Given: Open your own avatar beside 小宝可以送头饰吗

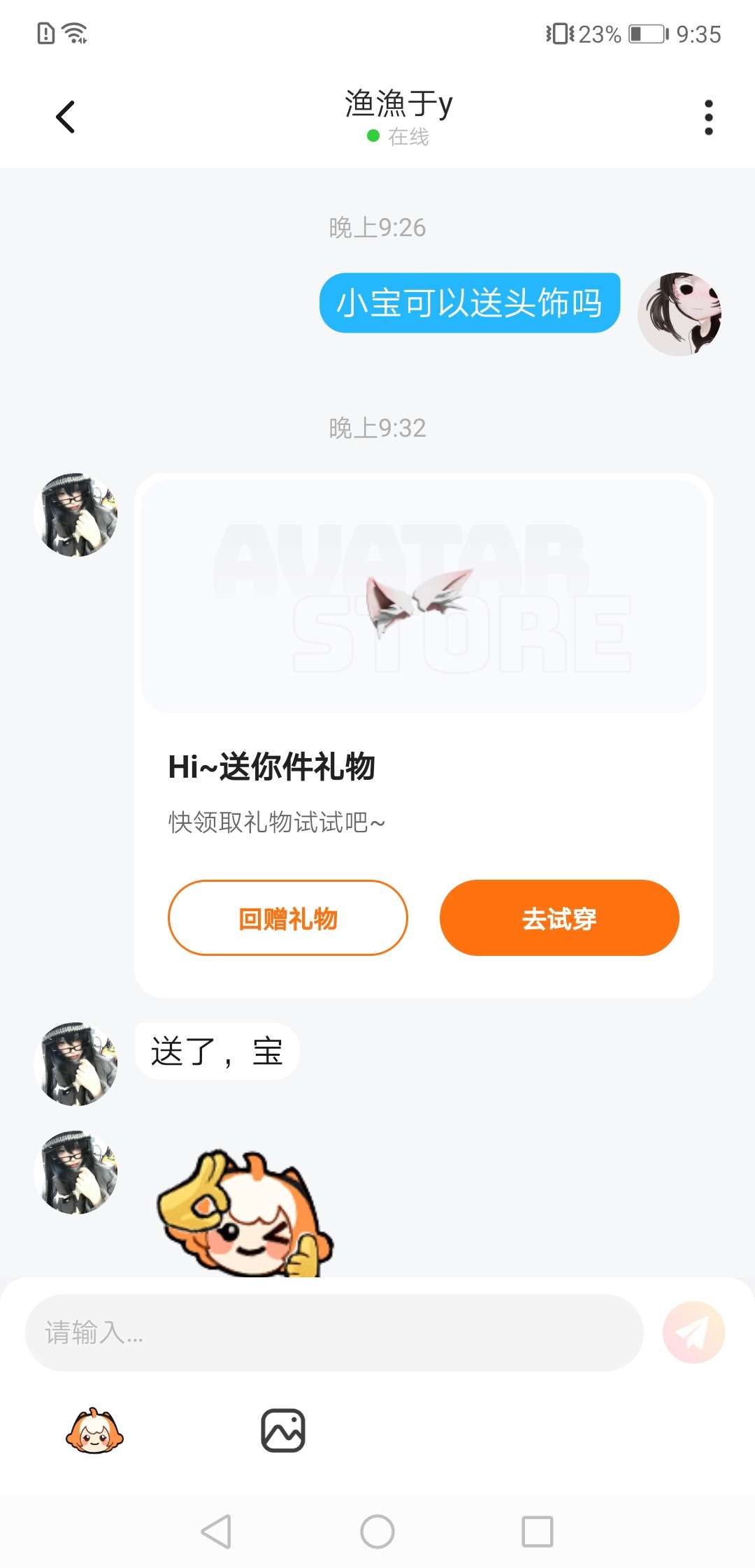Looking at the screenshot, I should 679,314.
